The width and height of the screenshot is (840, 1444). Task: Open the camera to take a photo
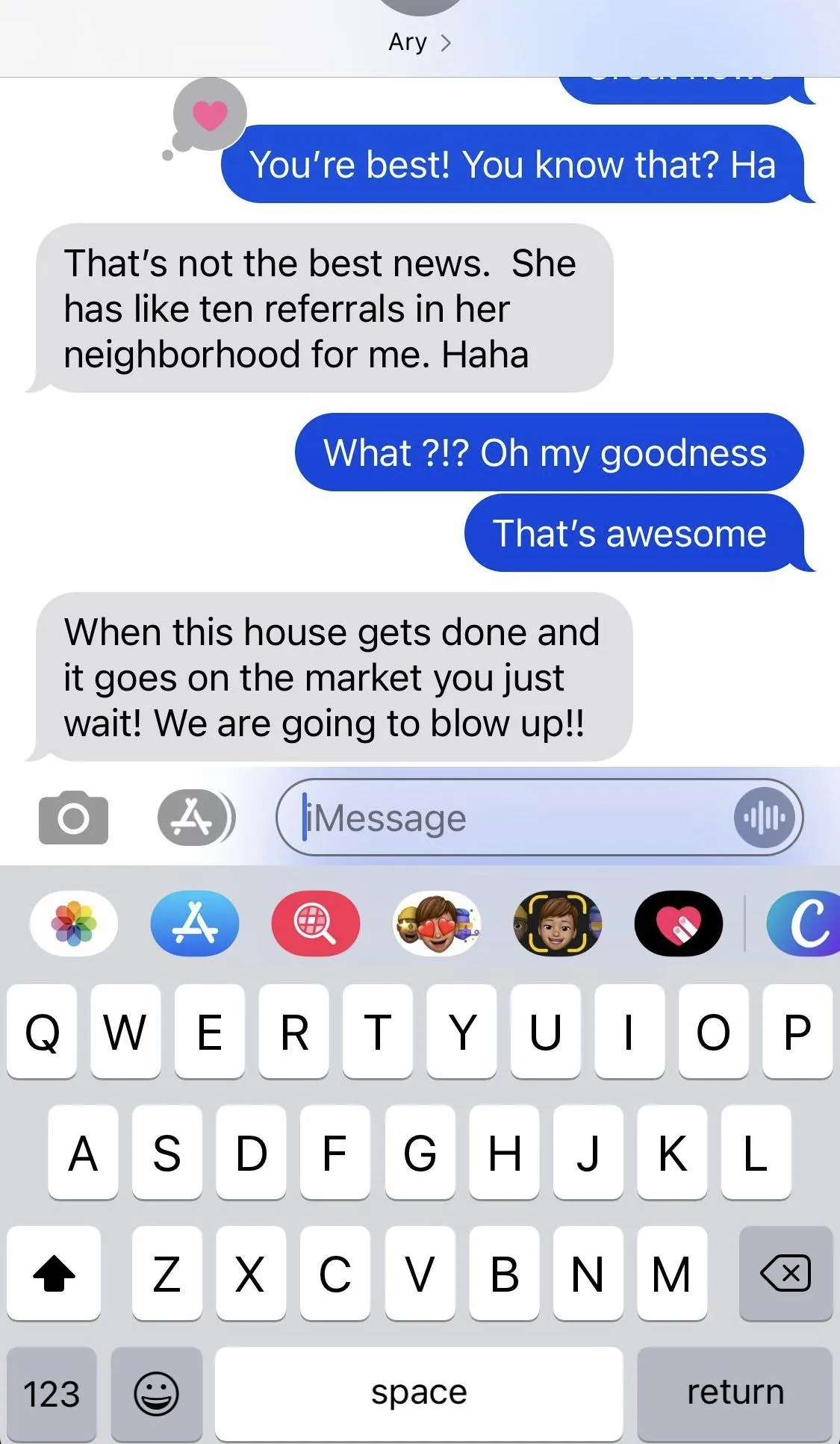tap(73, 818)
